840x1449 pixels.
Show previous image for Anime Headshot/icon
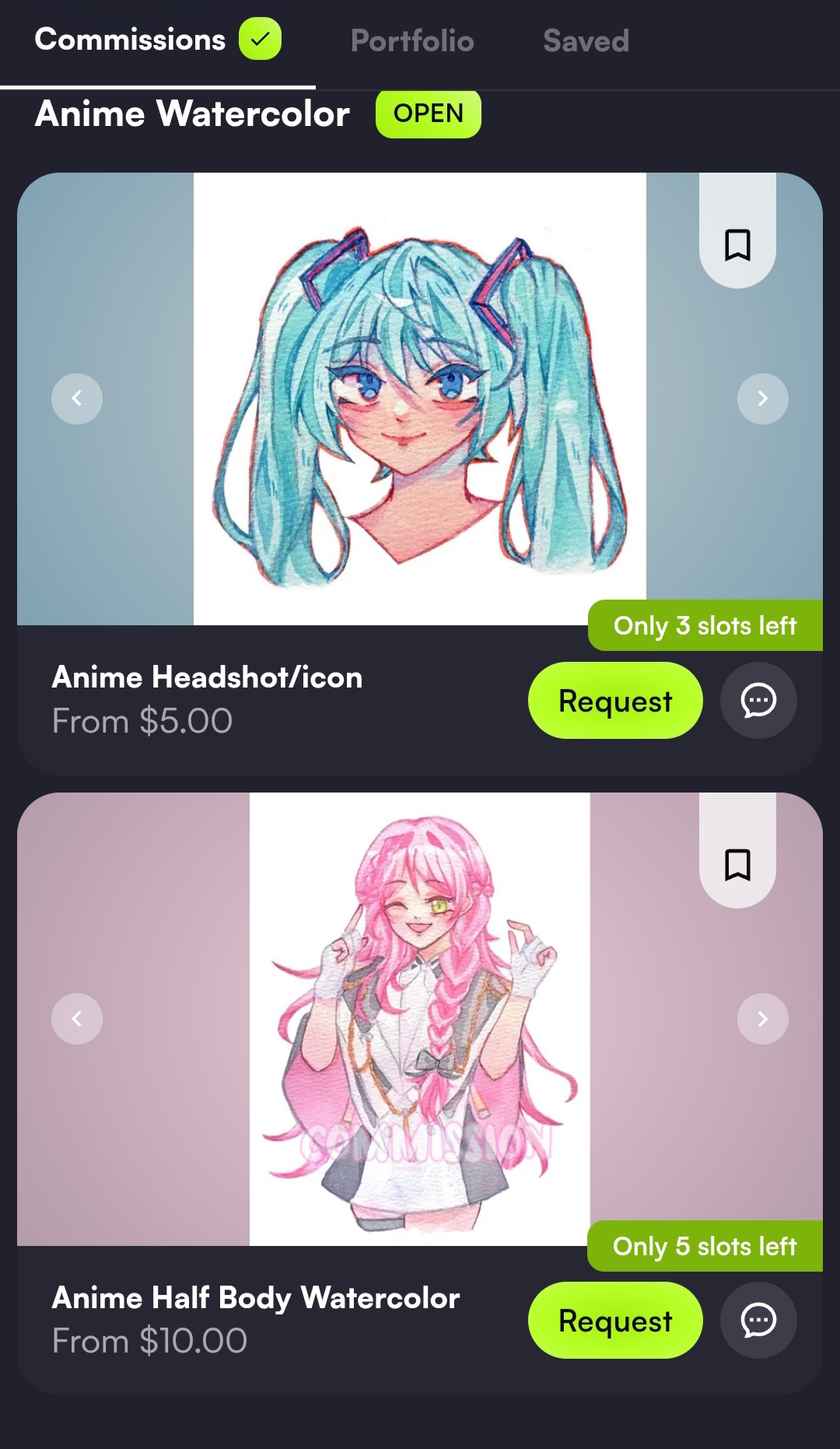tap(77, 399)
